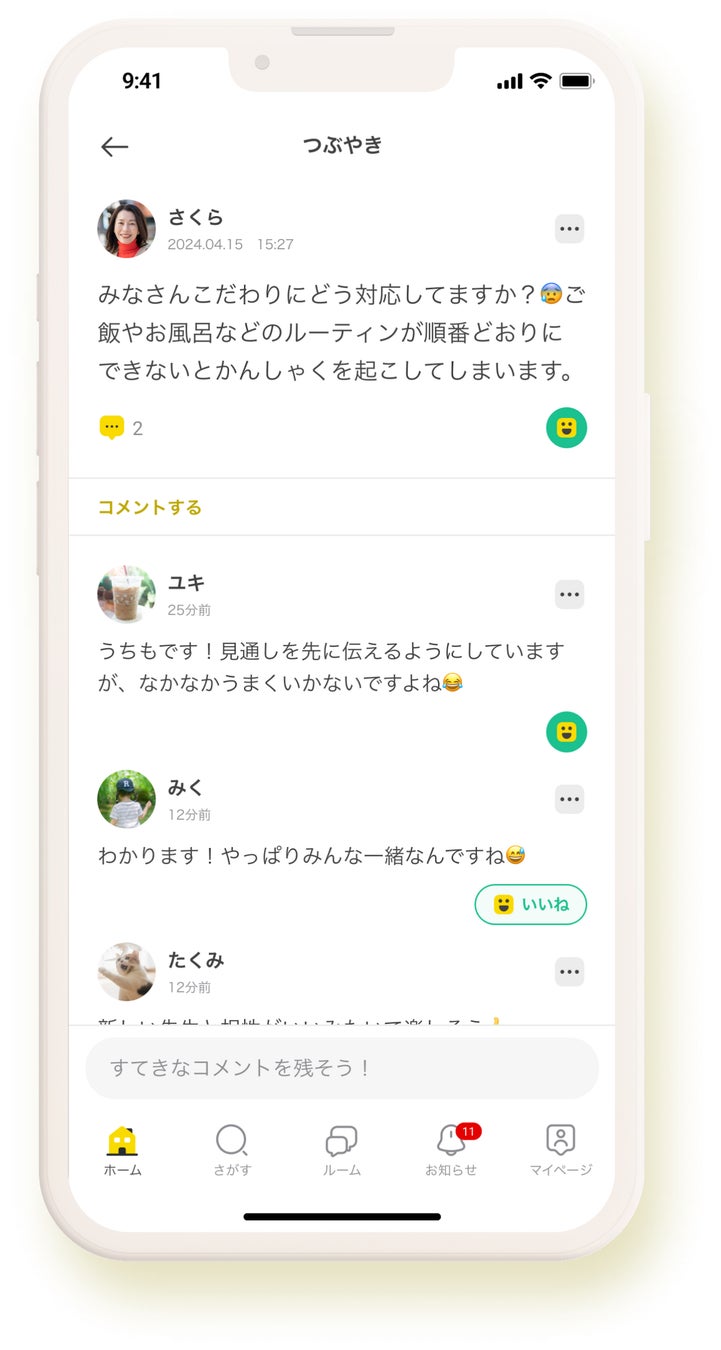Tap コメントする to write a comment
721x1350 pixels.
[x=150, y=507]
